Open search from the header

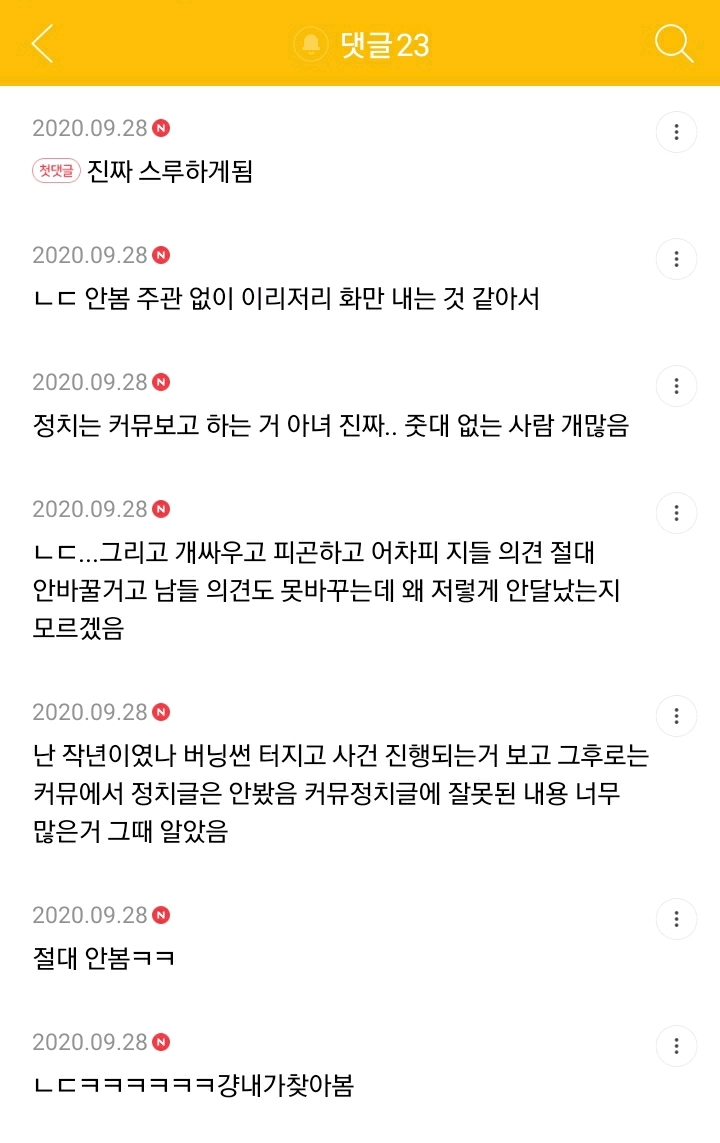click(x=674, y=44)
